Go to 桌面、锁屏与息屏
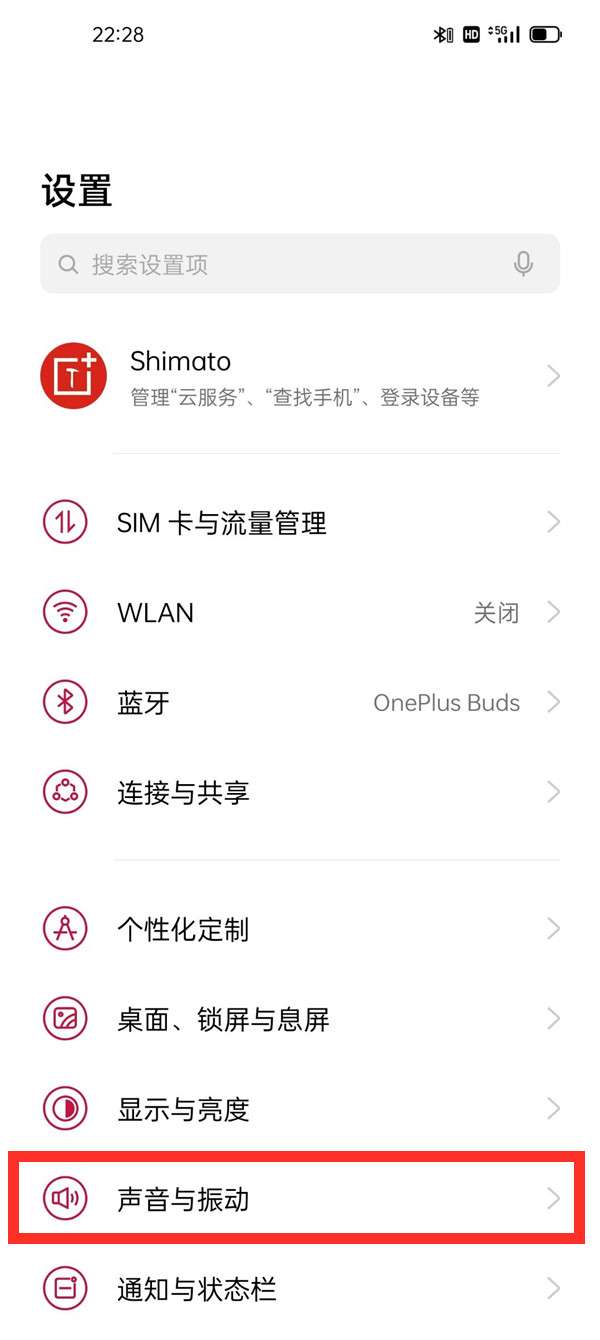The image size is (600, 1340). point(300,1019)
